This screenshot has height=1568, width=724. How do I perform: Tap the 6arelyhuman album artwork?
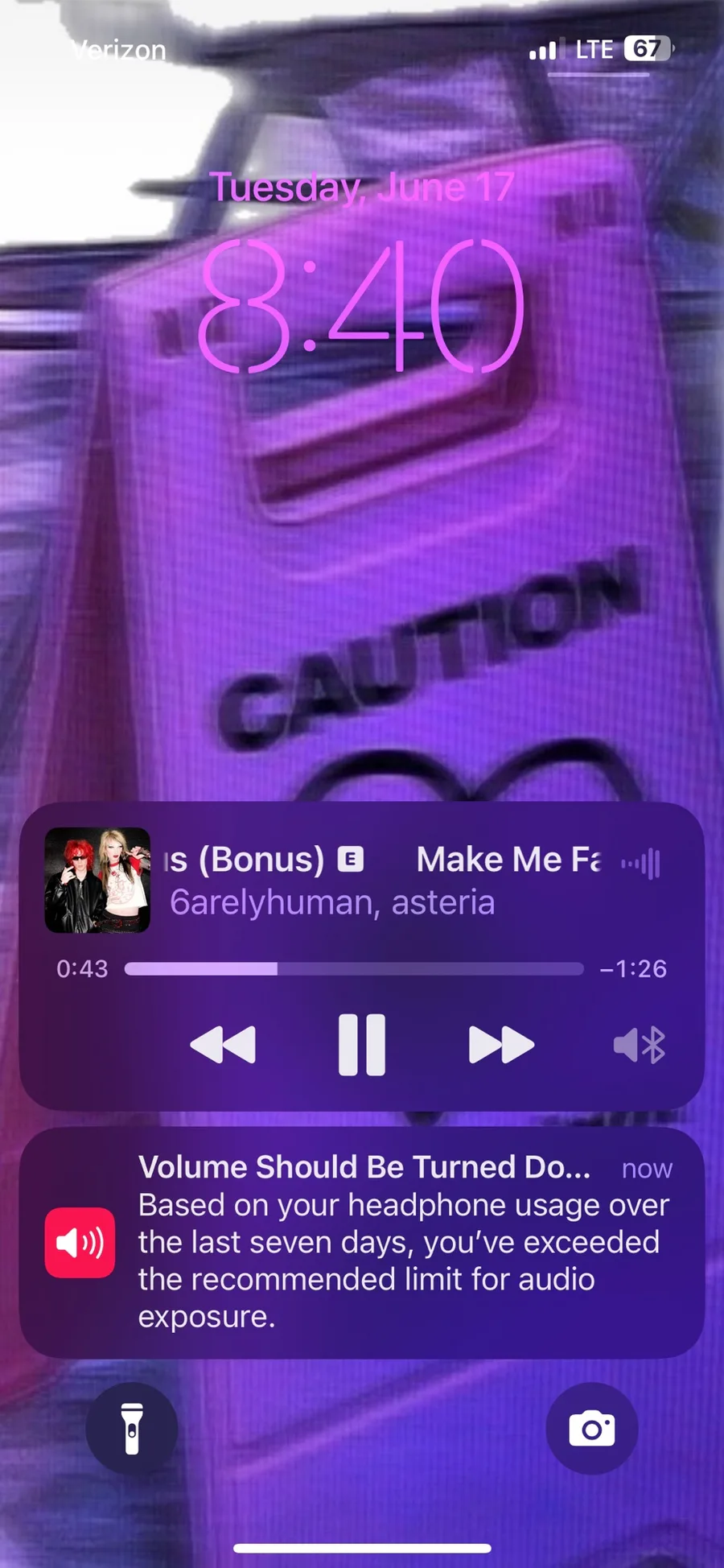point(97,880)
